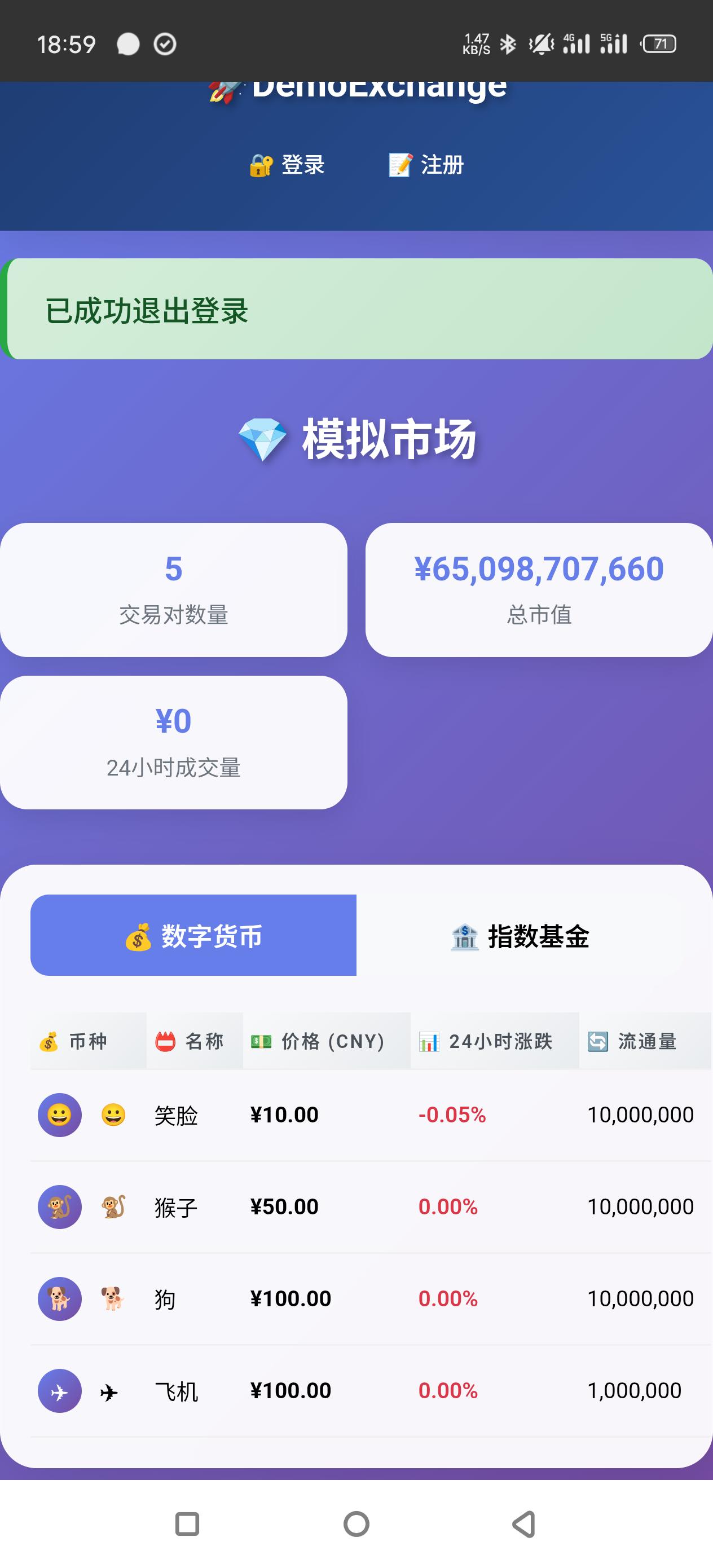Switch to the 指数基金 tab
Screen dimensions: 713x1568
pos(520,936)
